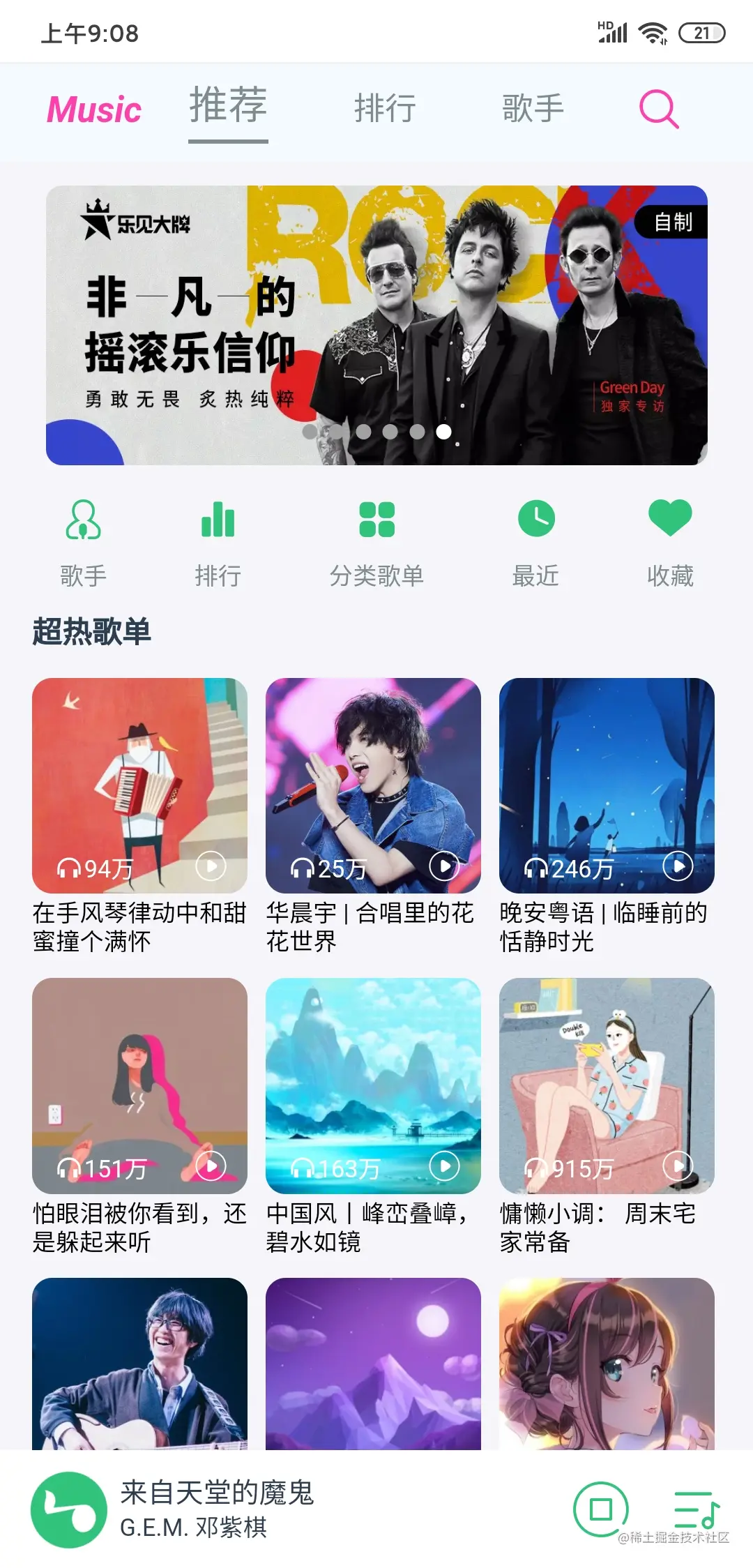Stop playback in the mini player
Screen dimensions: 753x1568
600,1509
